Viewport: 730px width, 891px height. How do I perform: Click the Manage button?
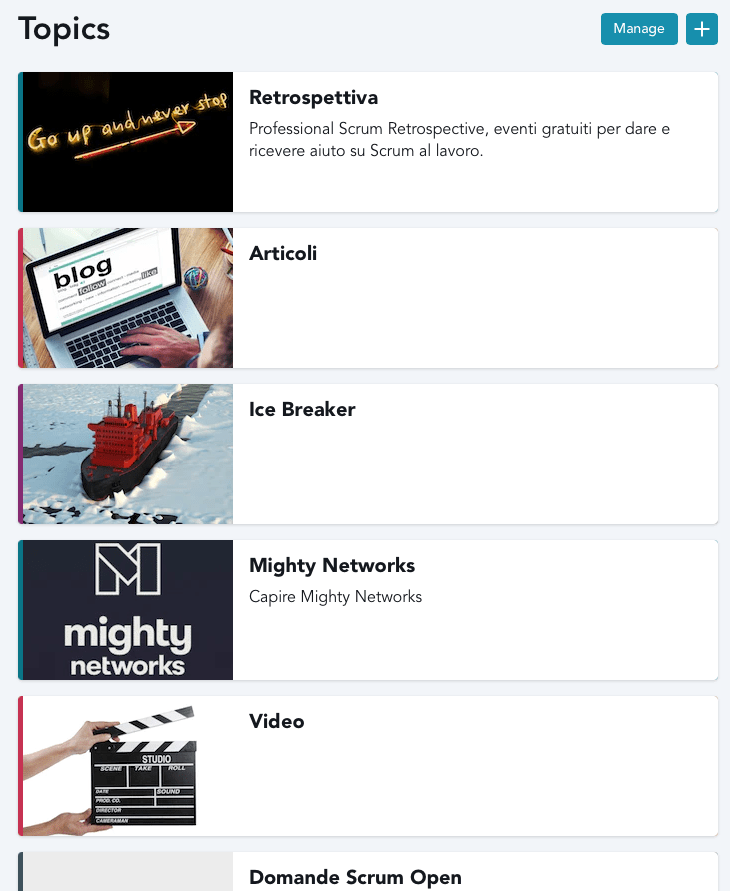639,29
